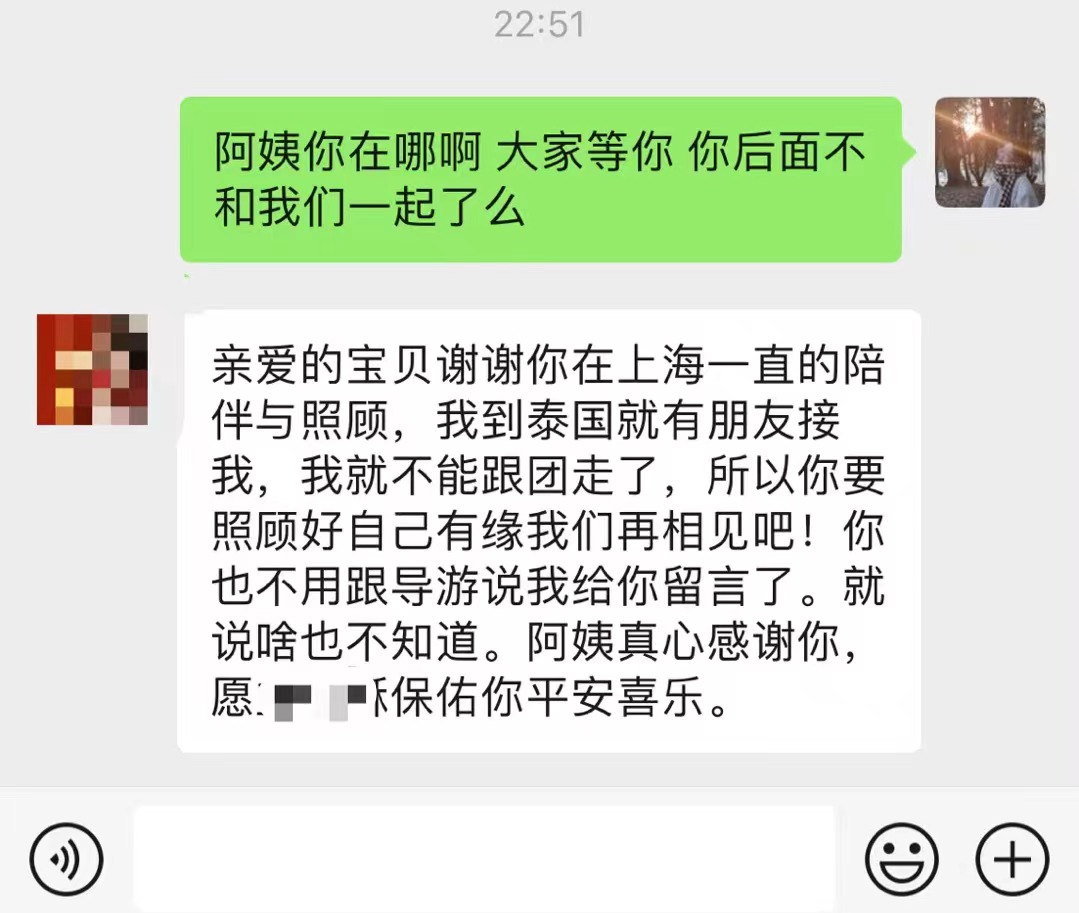Open the plus attachments menu
Viewport: 1079px width, 913px height.
(x=1012, y=858)
